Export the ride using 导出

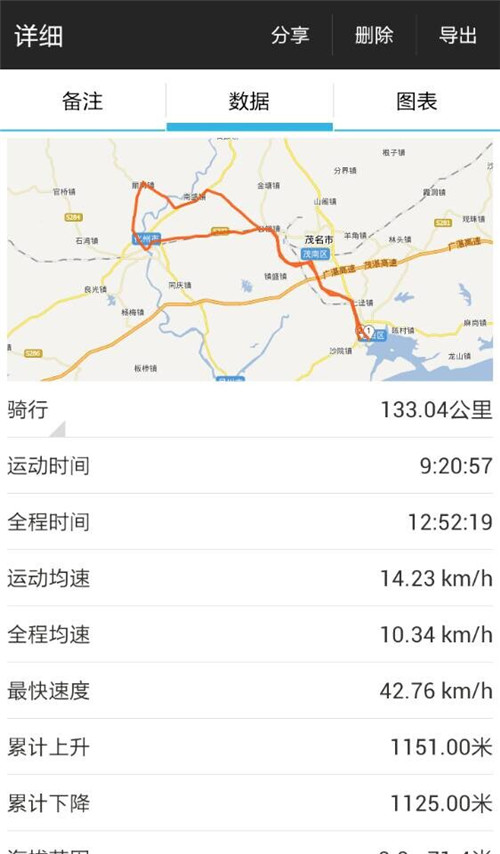click(458, 35)
